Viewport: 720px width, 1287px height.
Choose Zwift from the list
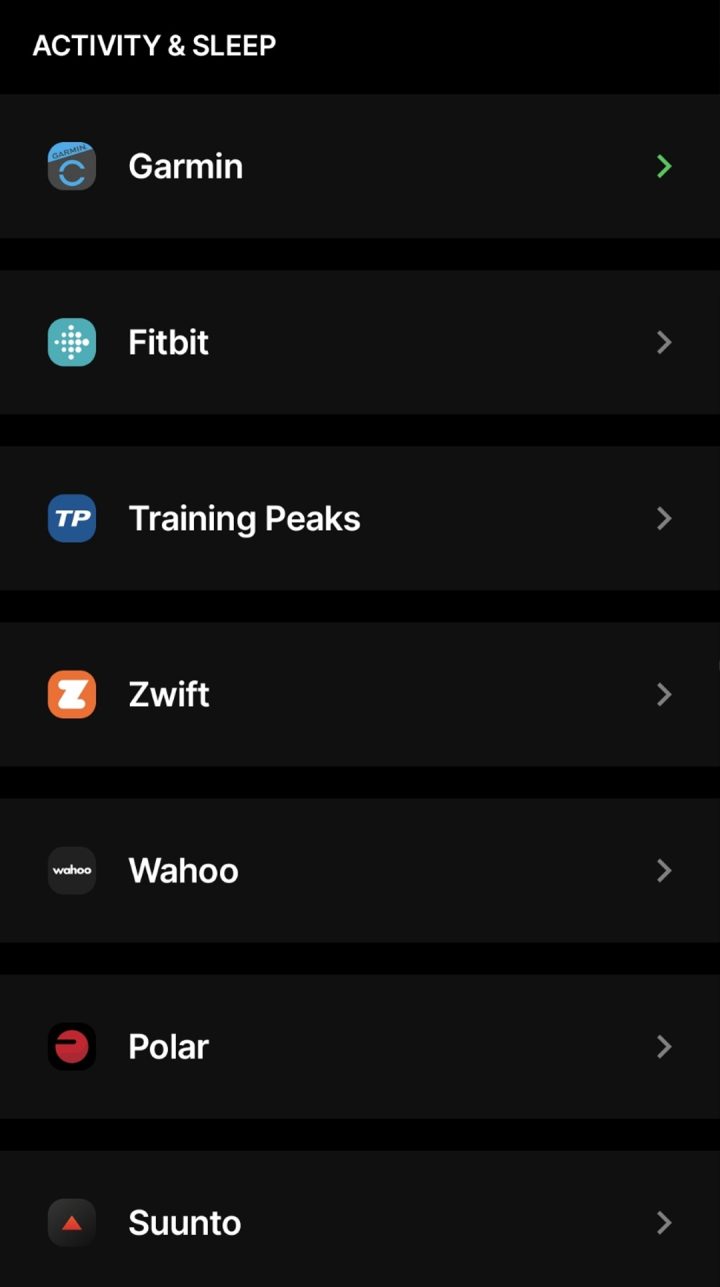[x=360, y=694]
